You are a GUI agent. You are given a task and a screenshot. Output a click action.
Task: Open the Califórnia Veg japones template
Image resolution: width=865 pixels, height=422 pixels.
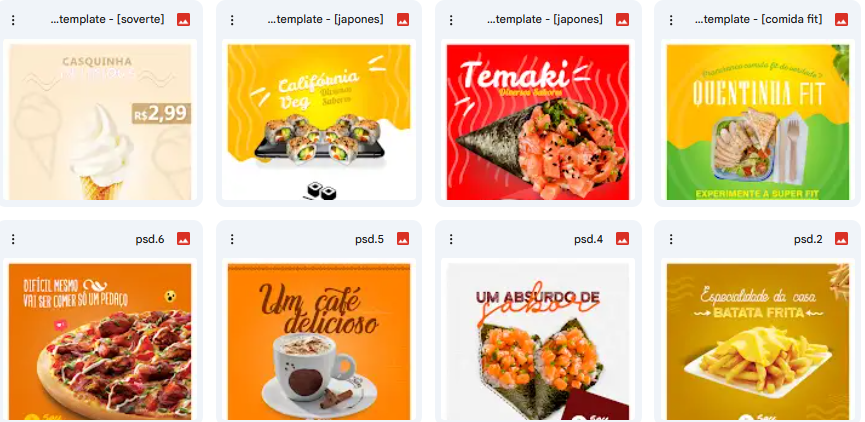point(319,121)
